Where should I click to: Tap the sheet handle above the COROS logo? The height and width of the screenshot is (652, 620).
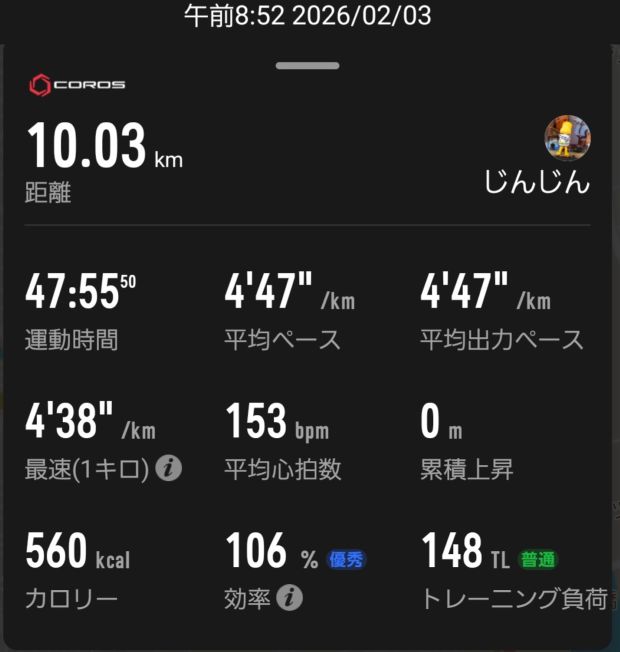pyautogui.click(x=308, y=66)
